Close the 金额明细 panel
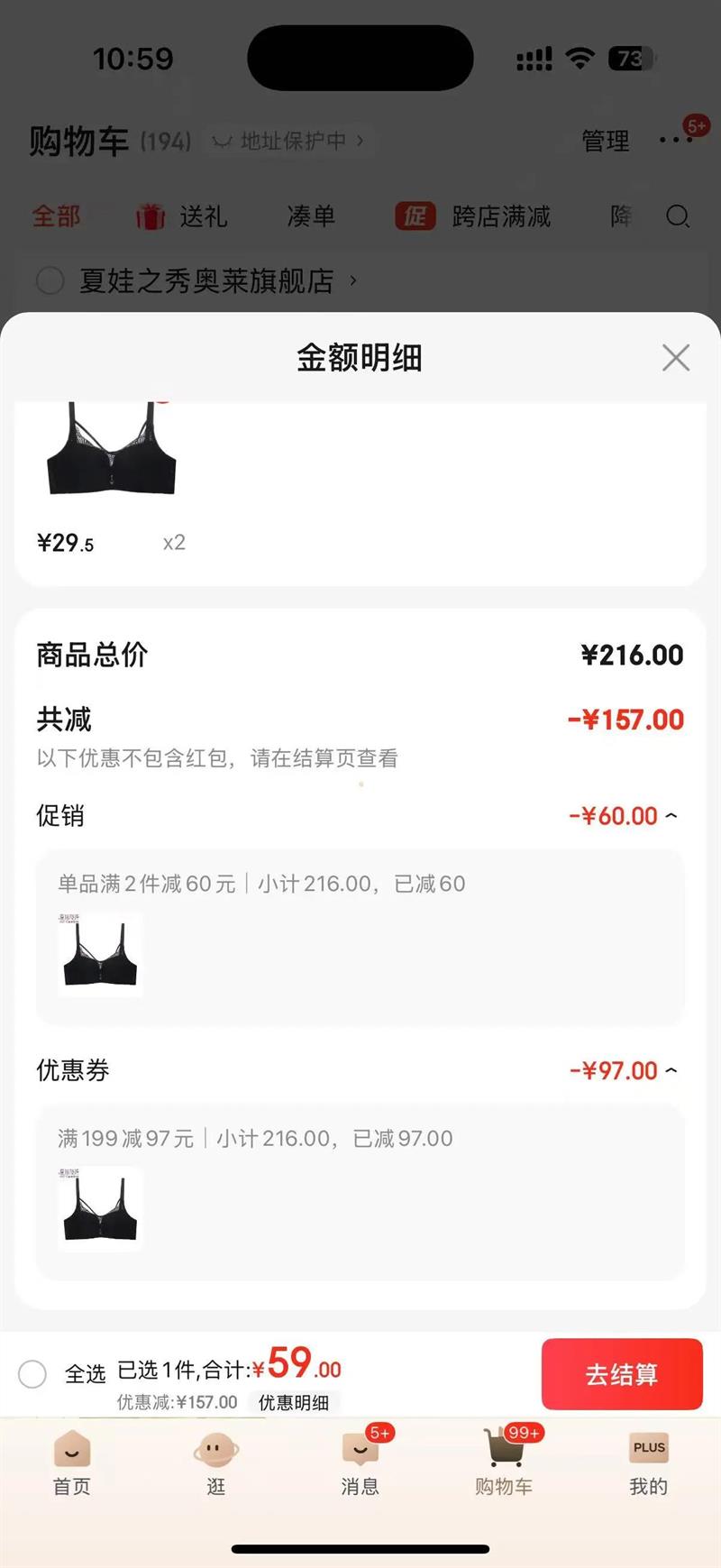 click(675, 358)
